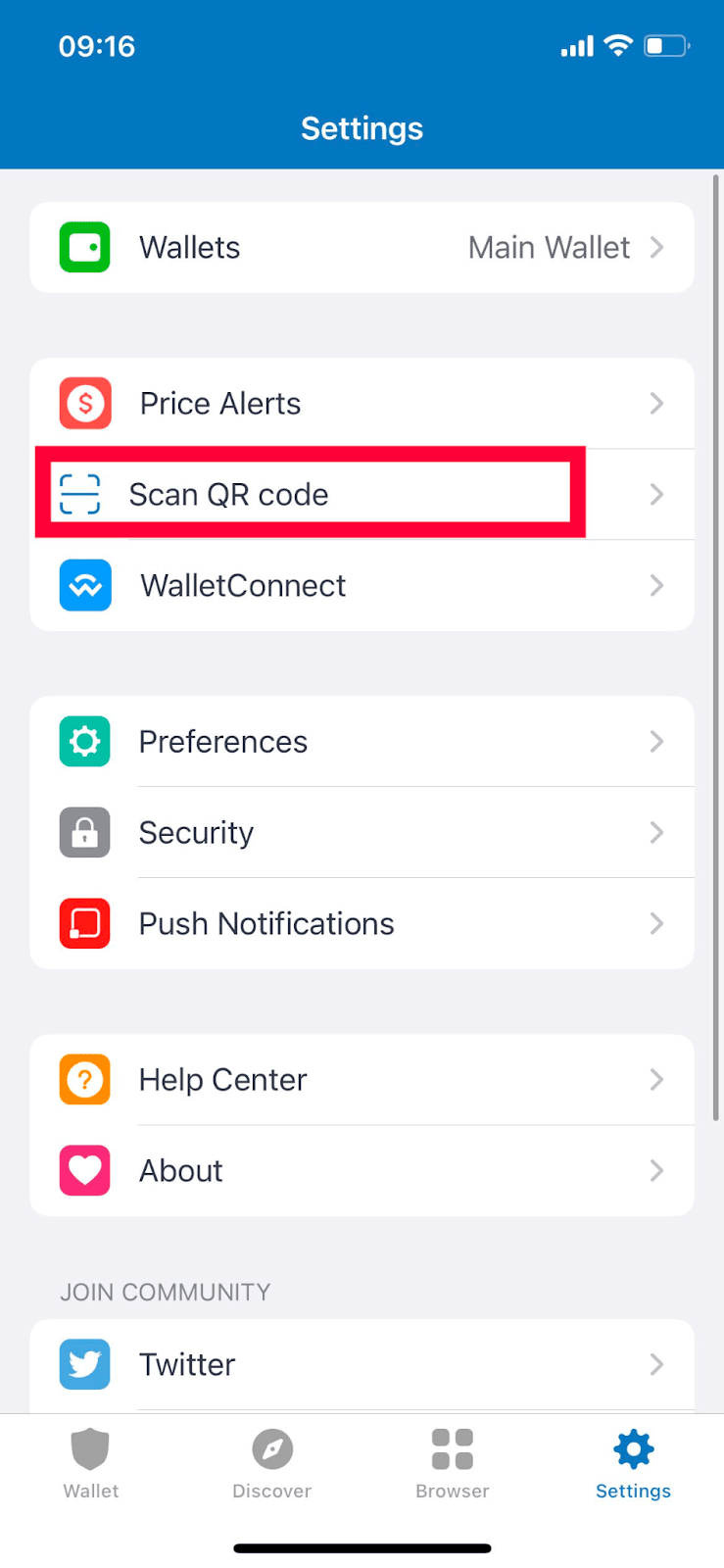
Task: Tap the Settings tab
Action: [x=633, y=1464]
